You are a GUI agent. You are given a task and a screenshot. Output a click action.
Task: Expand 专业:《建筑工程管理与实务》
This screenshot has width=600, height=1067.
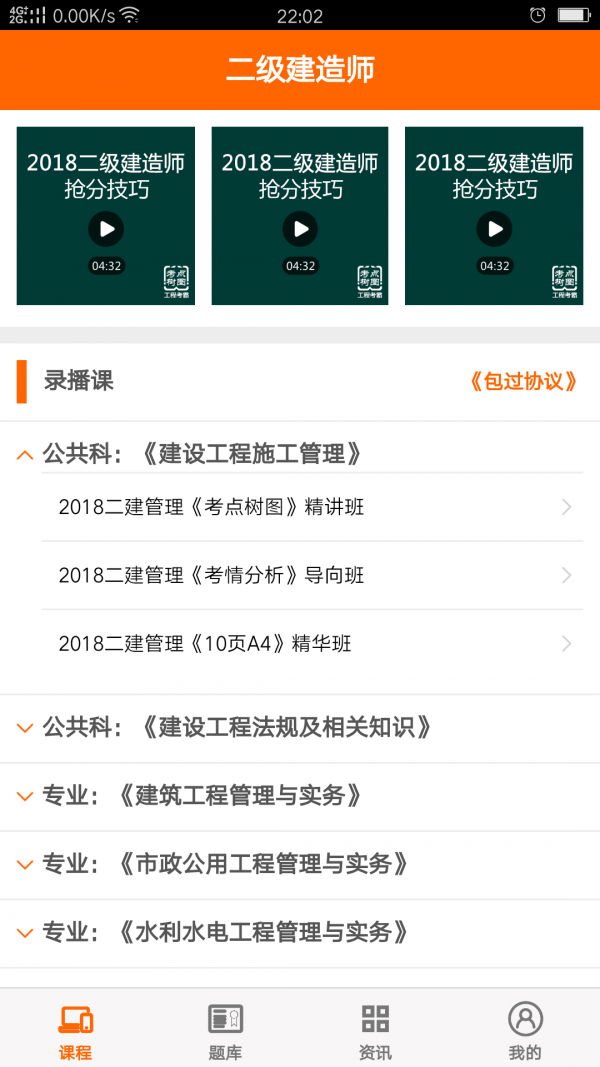(x=200, y=795)
